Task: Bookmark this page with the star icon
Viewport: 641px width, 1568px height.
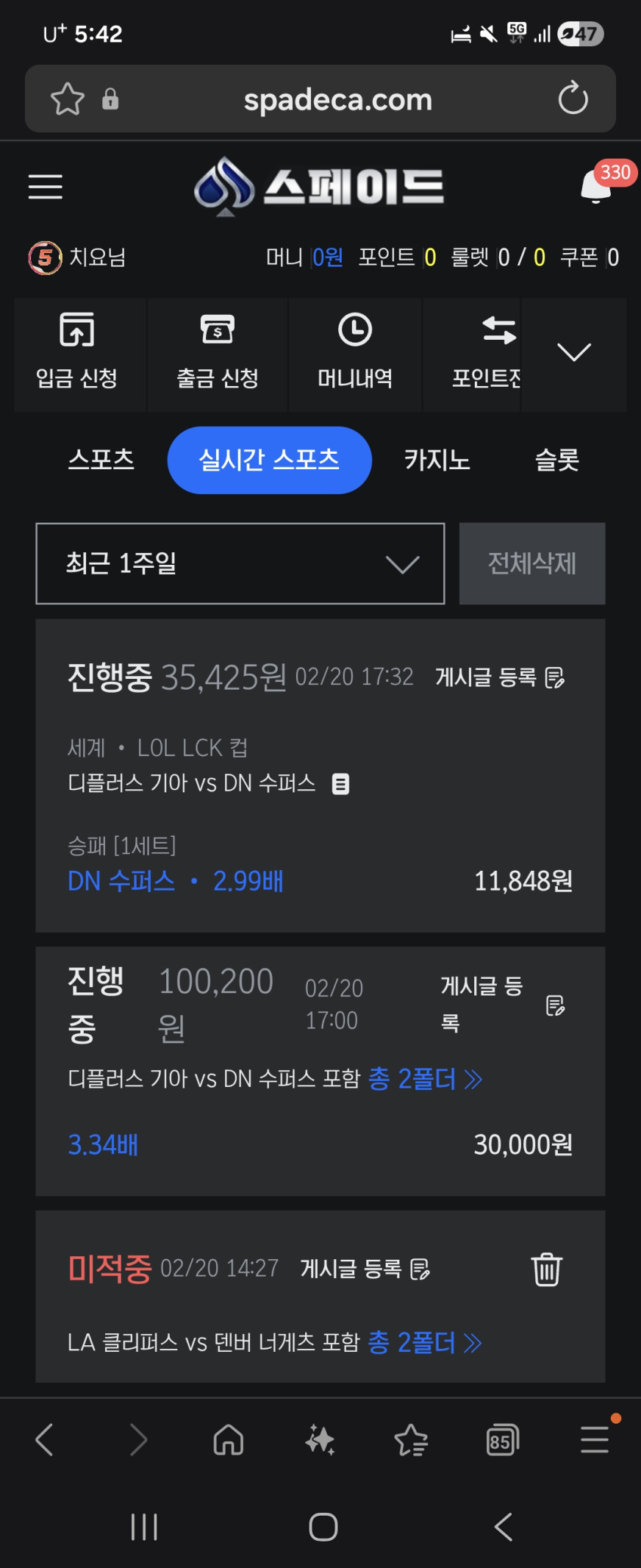Action: 67,99
